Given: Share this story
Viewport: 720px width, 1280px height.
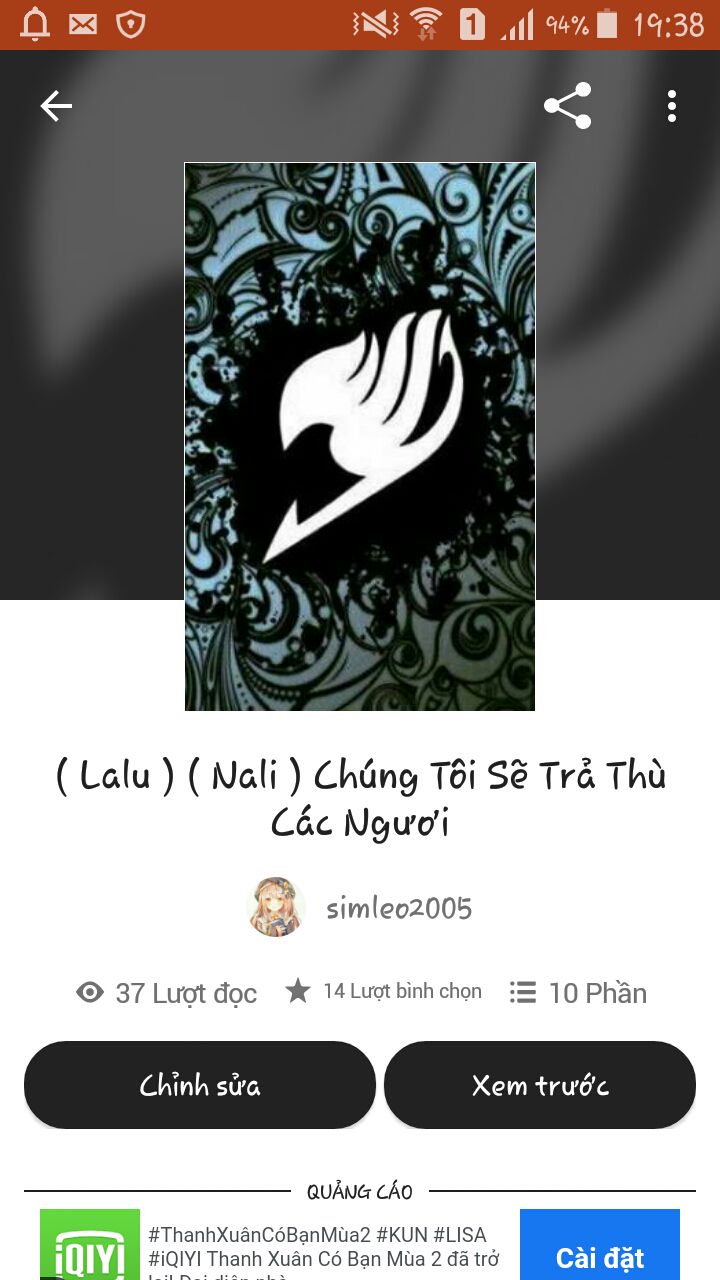Looking at the screenshot, I should click(567, 106).
